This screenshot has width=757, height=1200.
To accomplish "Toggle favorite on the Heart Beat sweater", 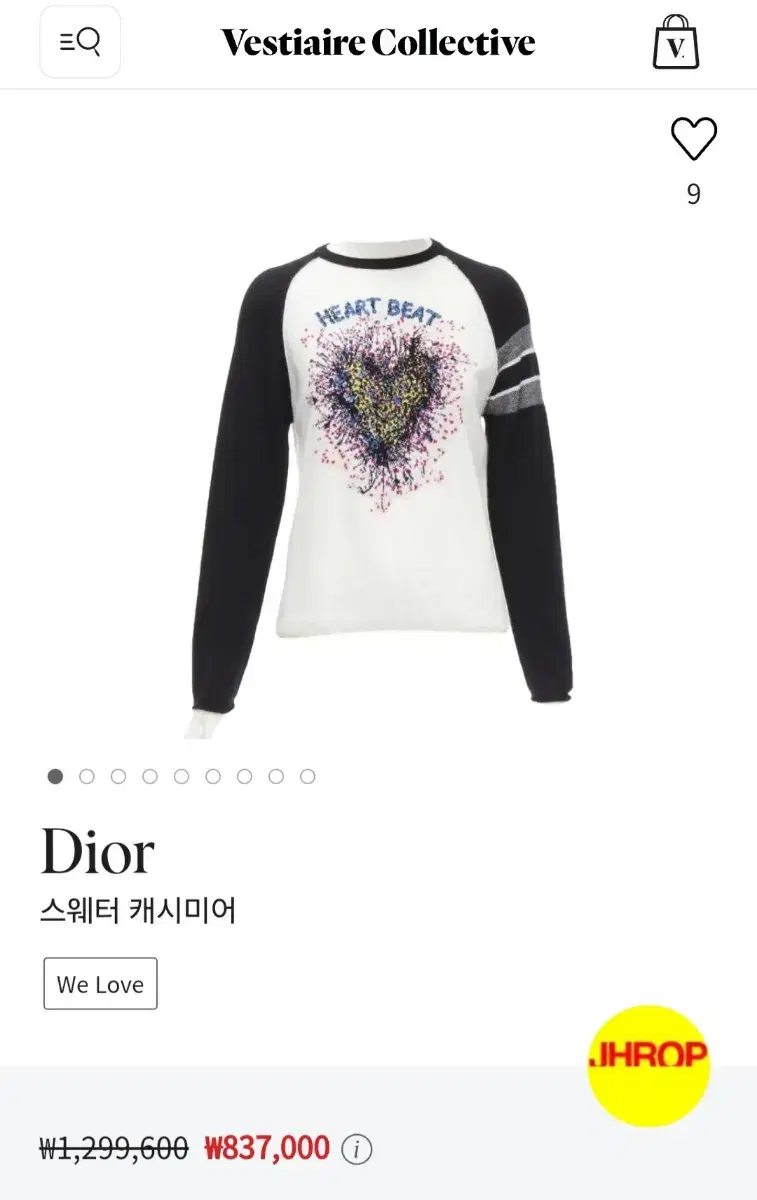I will pos(692,138).
